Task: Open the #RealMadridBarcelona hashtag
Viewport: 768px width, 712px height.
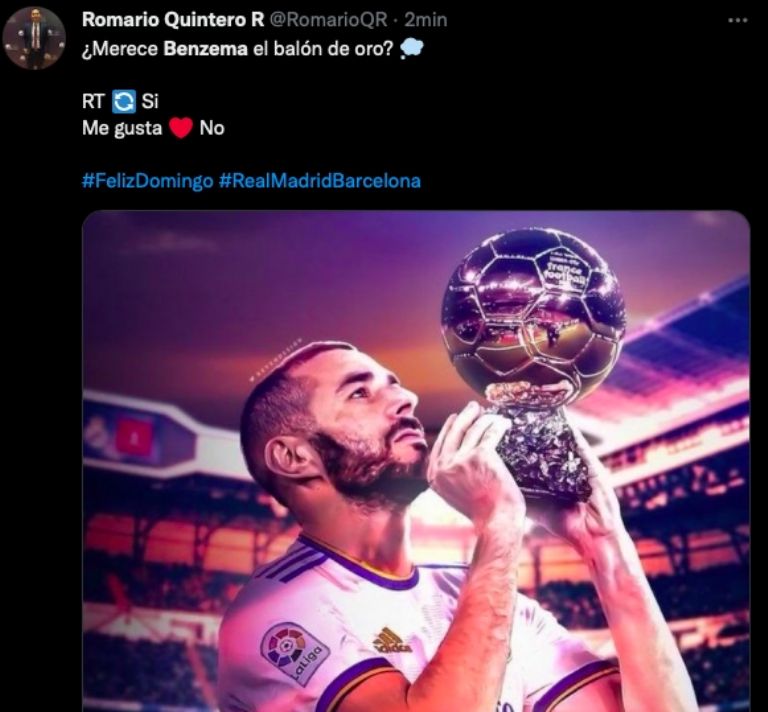Action: [x=319, y=181]
